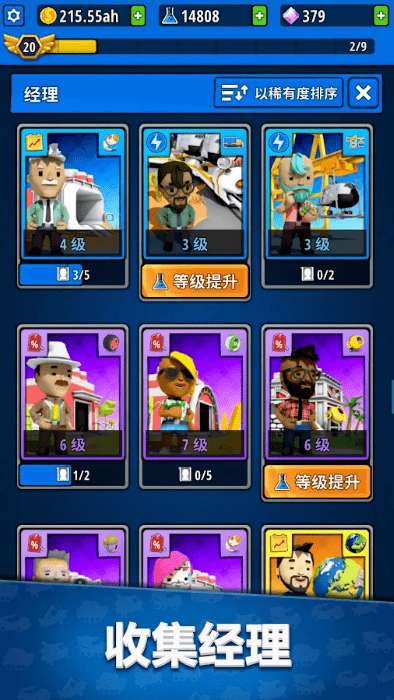
Task: Tap the plus next to 14808 flasks
Action: [x=260, y=17]
